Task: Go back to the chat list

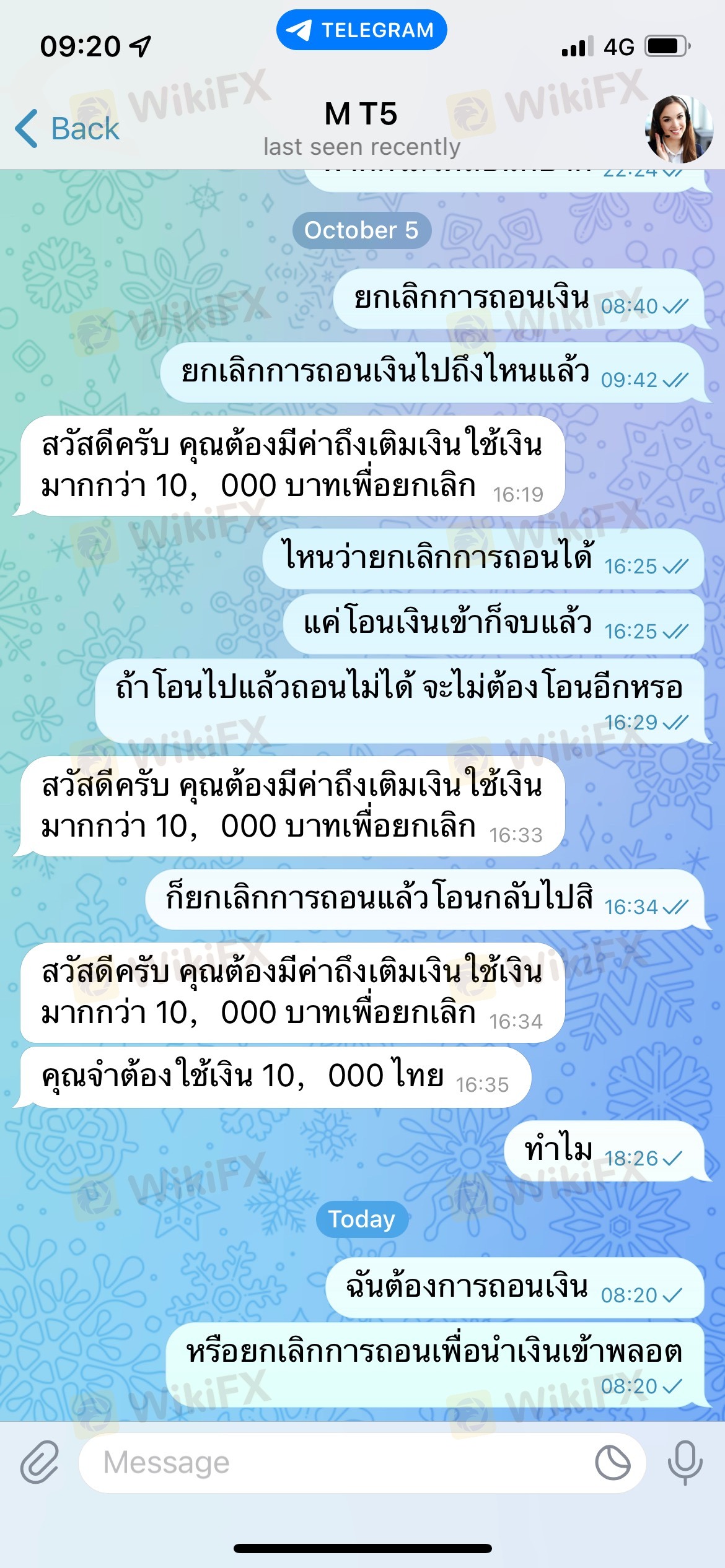Action: [x=67, y=129]
